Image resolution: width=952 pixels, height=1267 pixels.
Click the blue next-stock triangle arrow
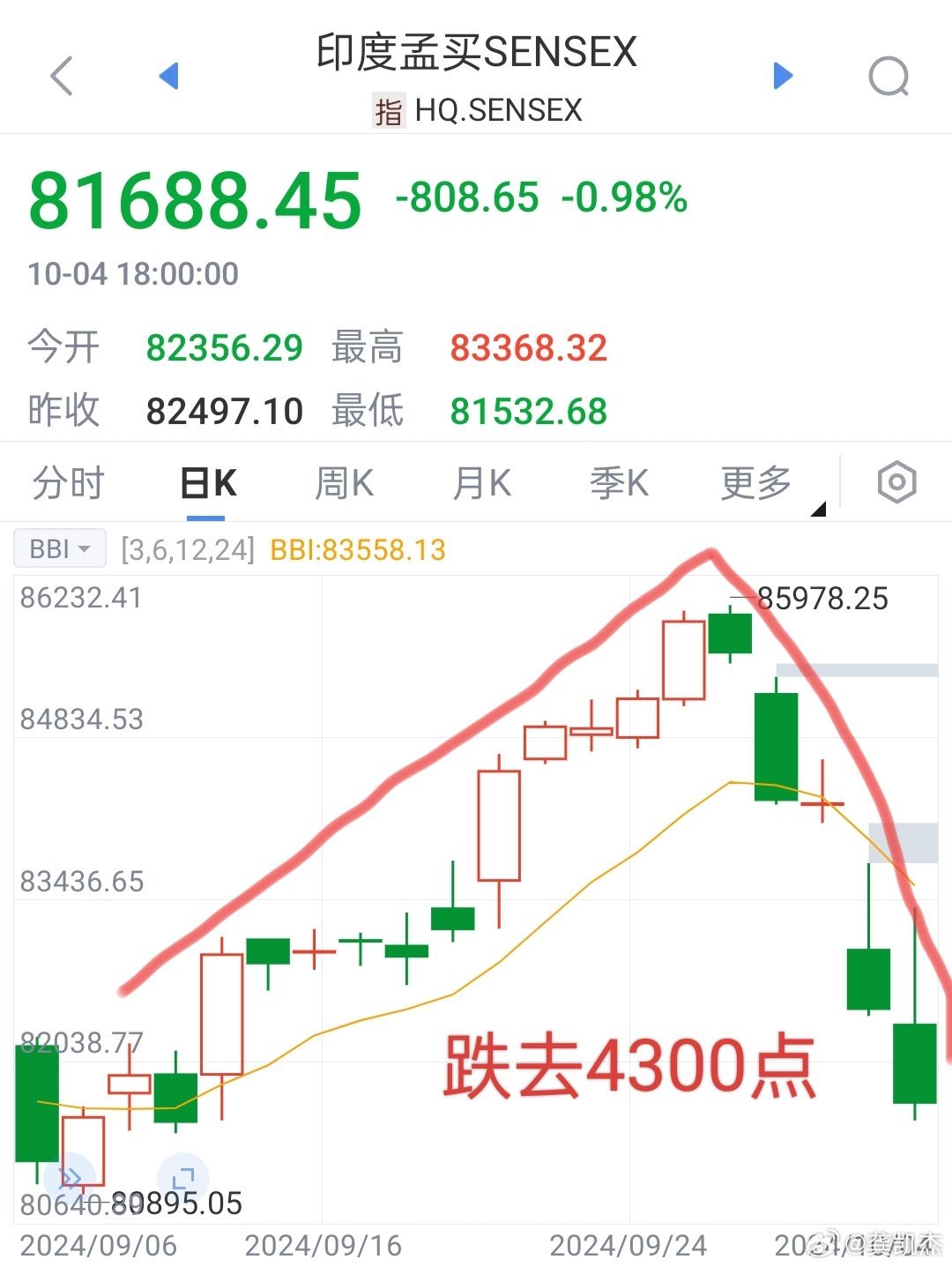(x=781, y=76)
